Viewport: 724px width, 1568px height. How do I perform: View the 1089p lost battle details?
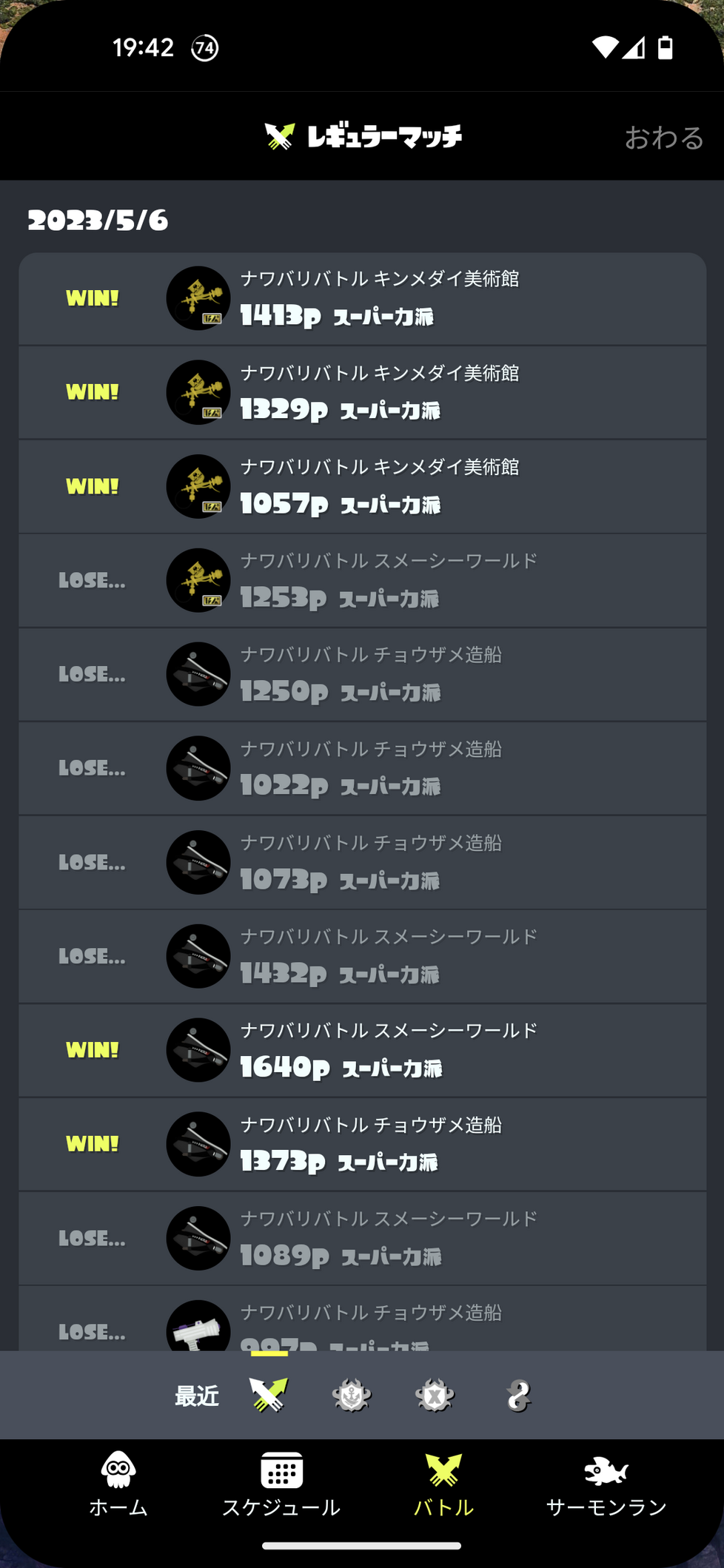point(362,1239)
